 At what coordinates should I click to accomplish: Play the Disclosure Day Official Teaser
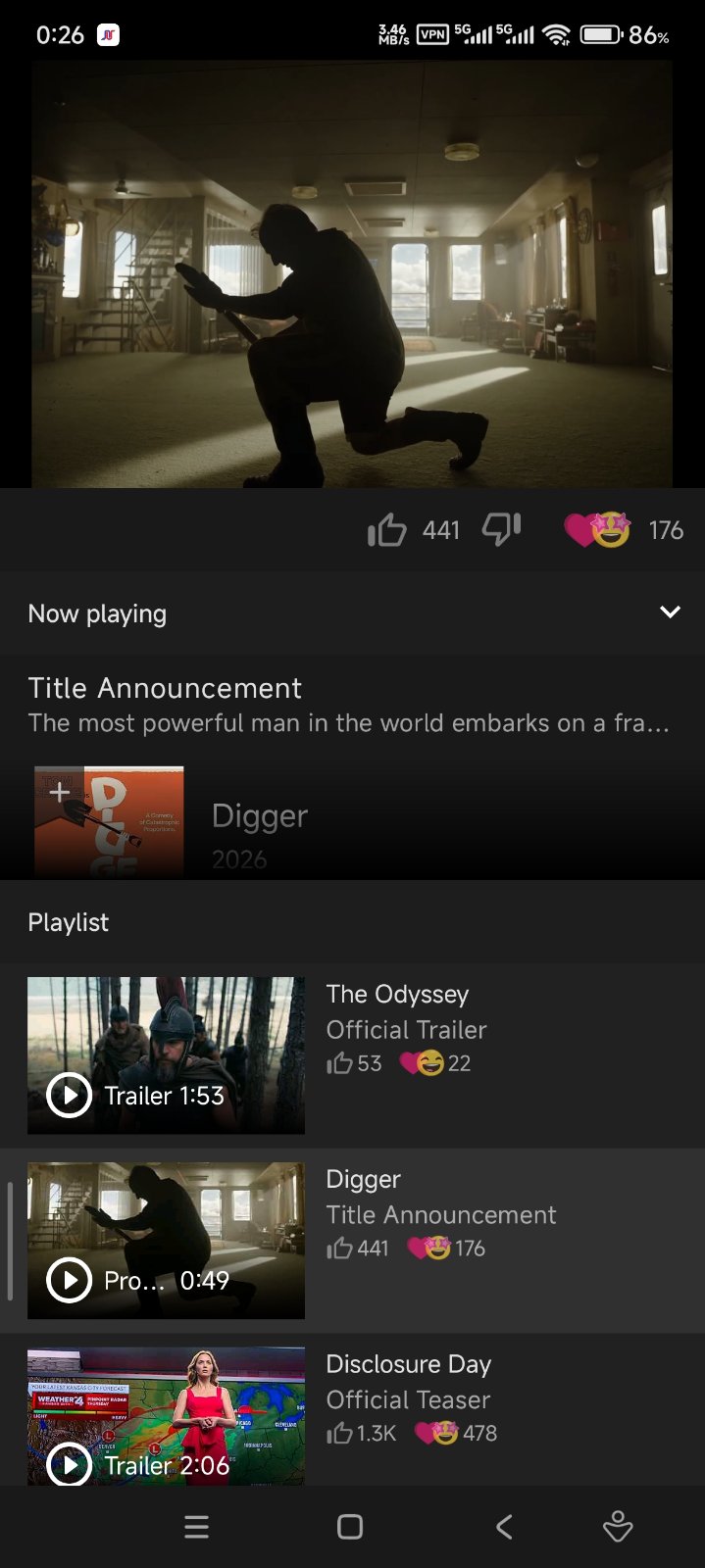pos(166,1416)
